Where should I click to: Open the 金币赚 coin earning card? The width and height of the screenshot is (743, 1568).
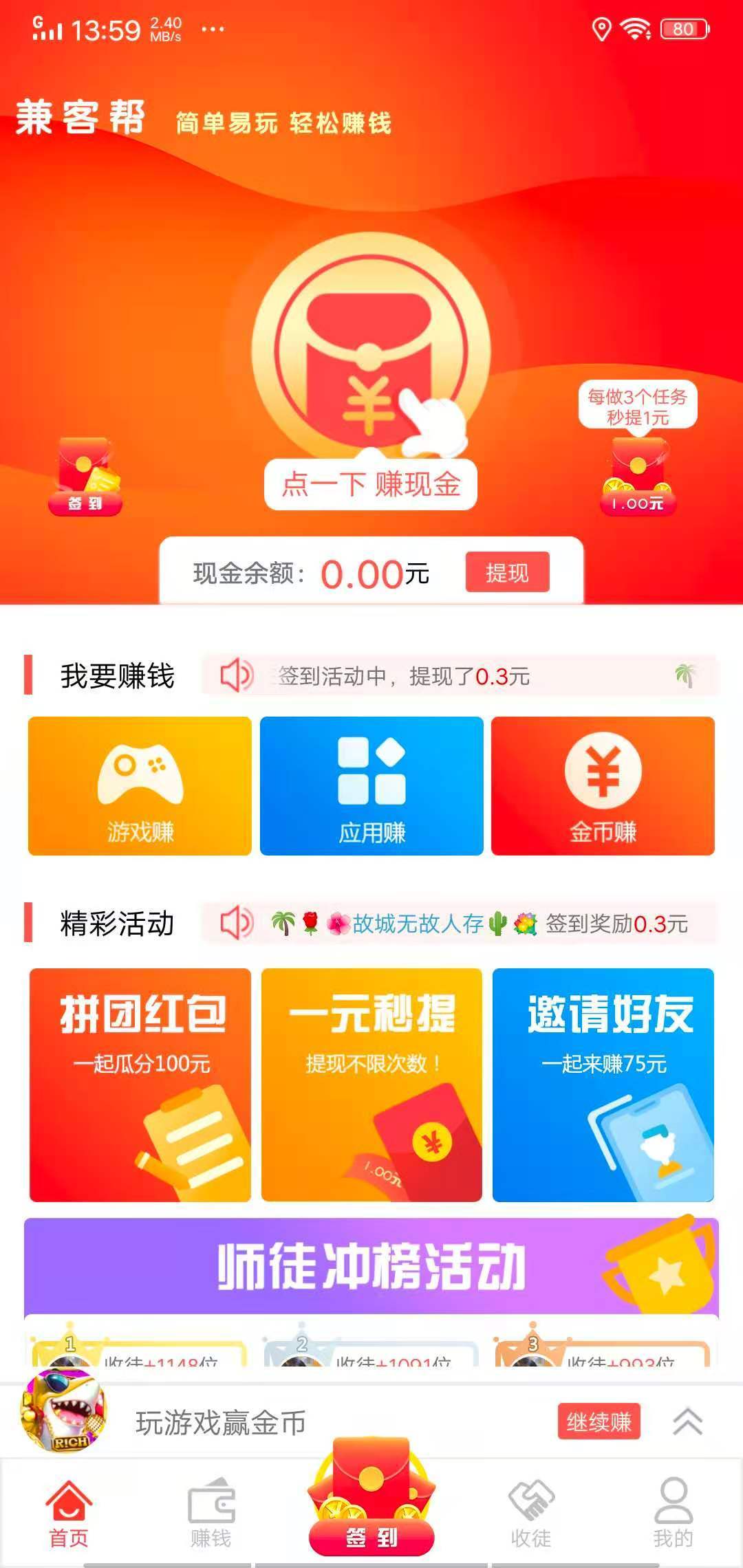pos(603,786)
